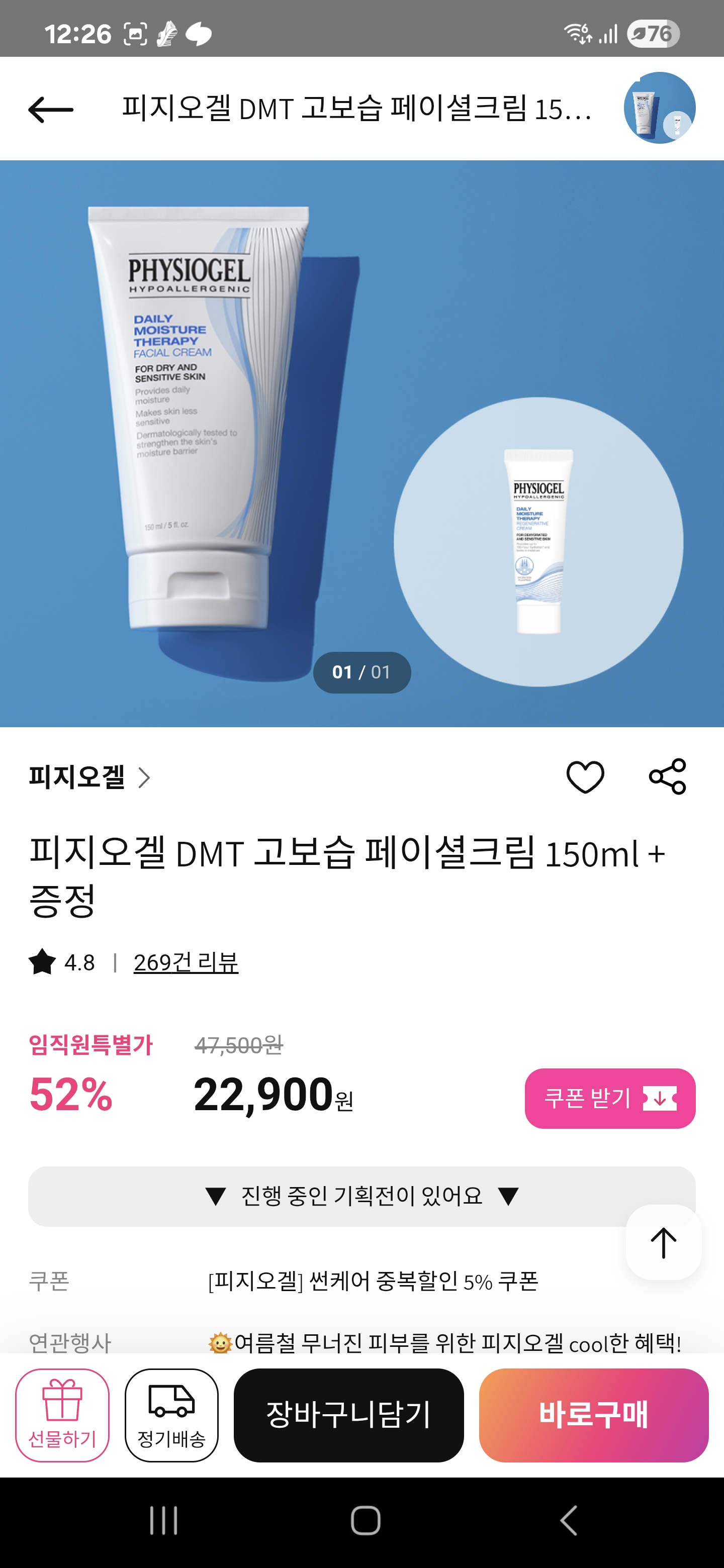This screenshot has width=724, height=1568.
Task: Tap 선물하기 to send as gift
Action: tap(63, 1415)
